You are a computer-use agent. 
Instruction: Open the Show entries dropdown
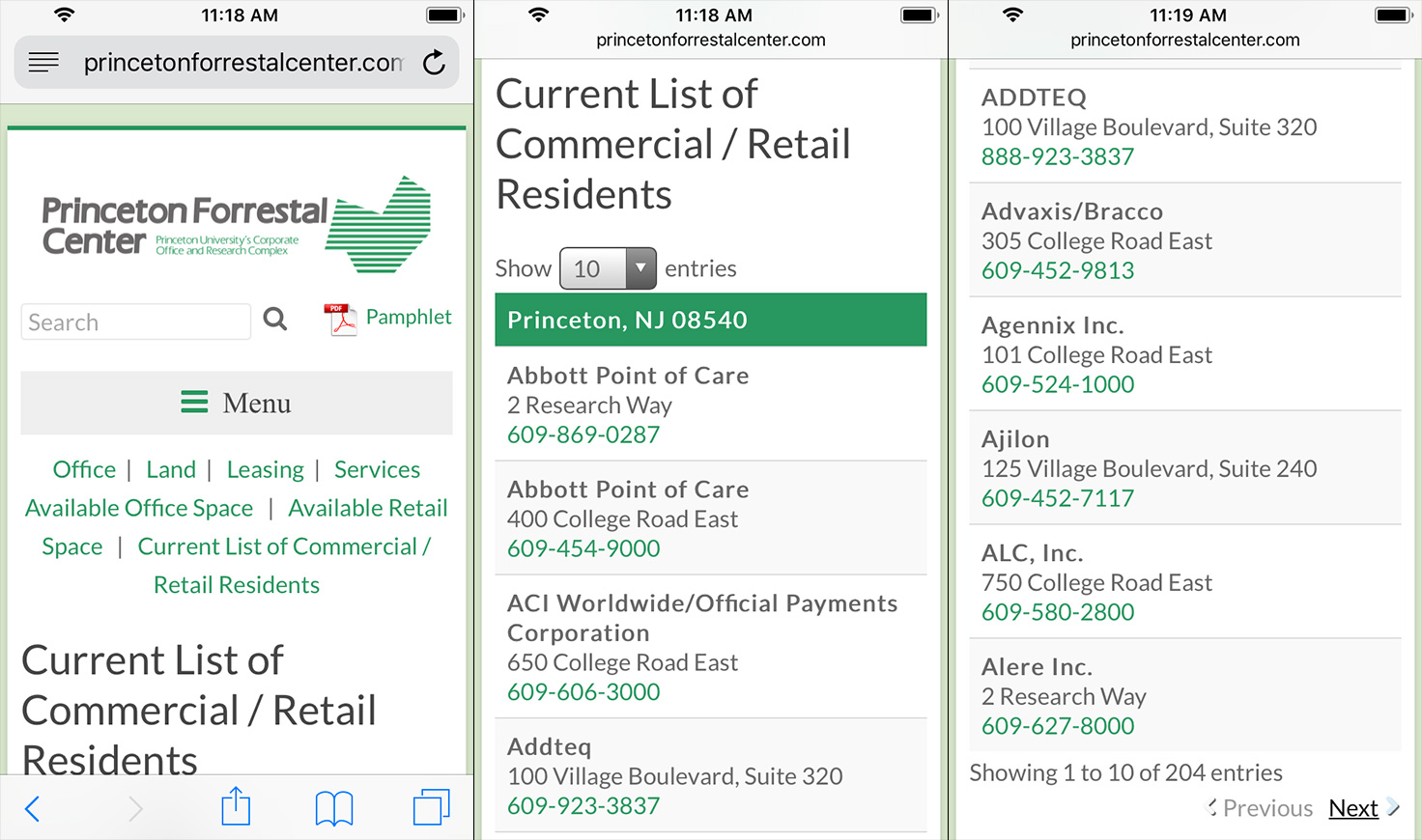click(608, 268)
